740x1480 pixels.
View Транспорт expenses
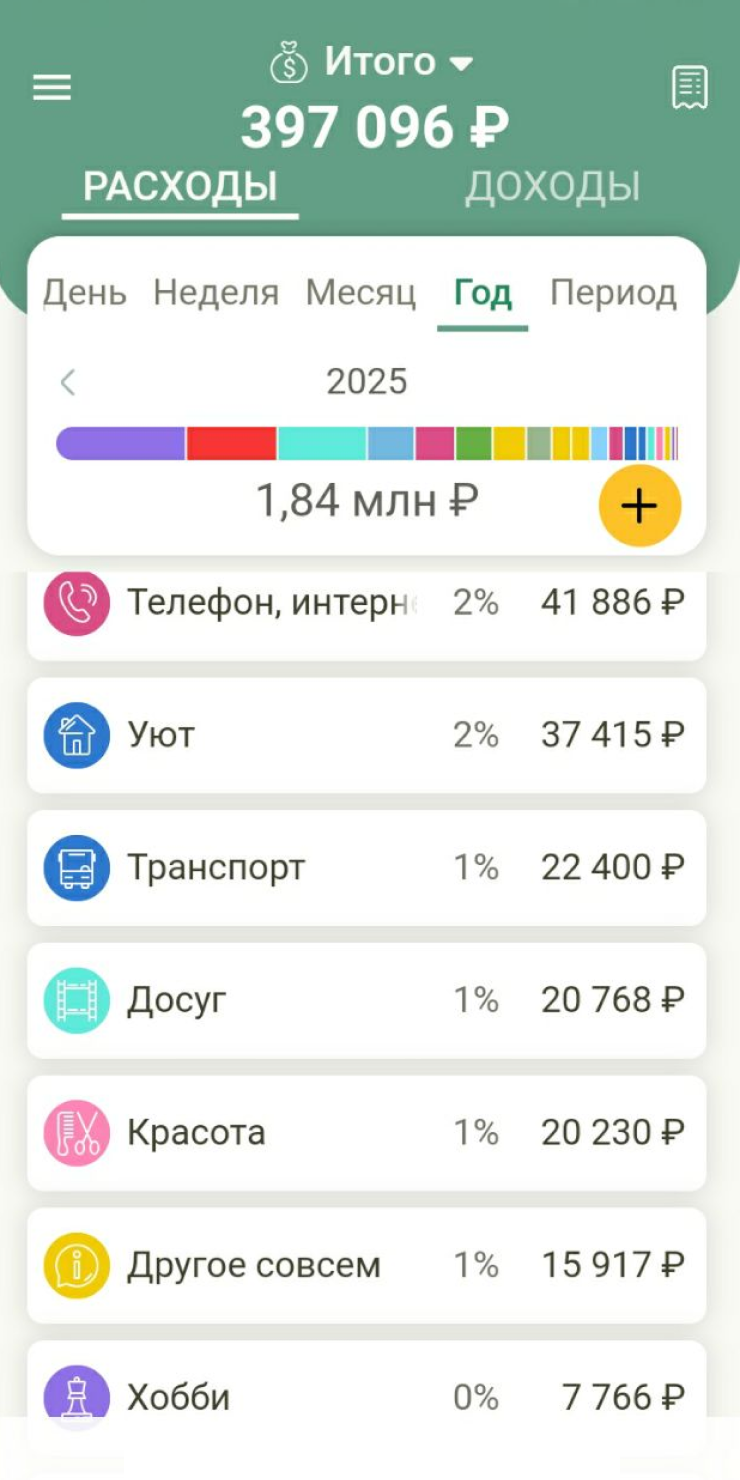point(366,867)
